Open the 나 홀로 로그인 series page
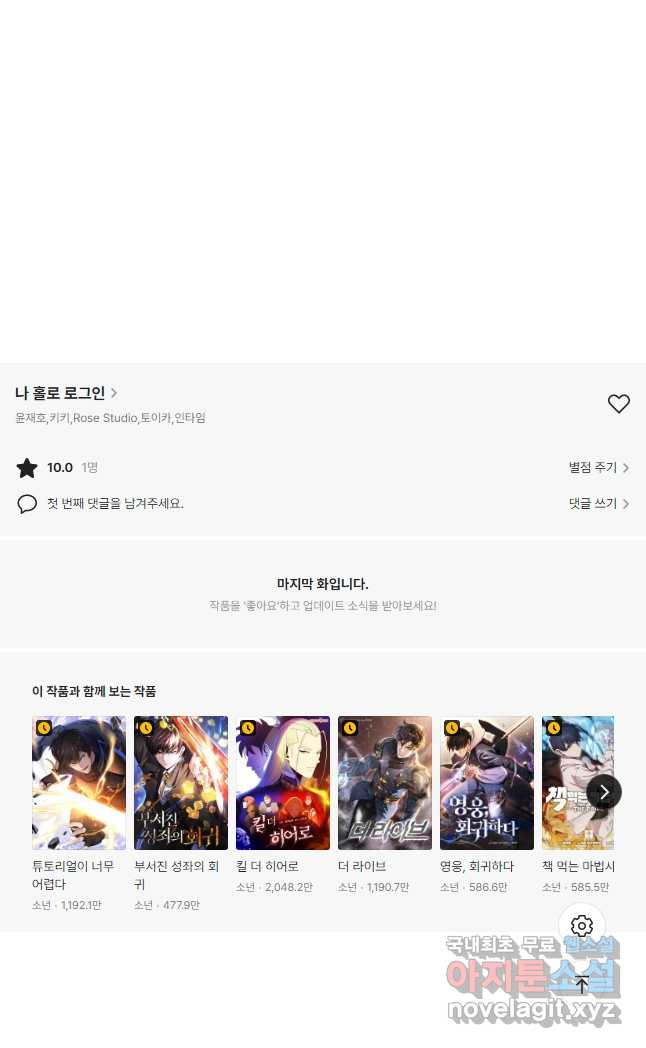646x1048 pixels. [66, 393]
